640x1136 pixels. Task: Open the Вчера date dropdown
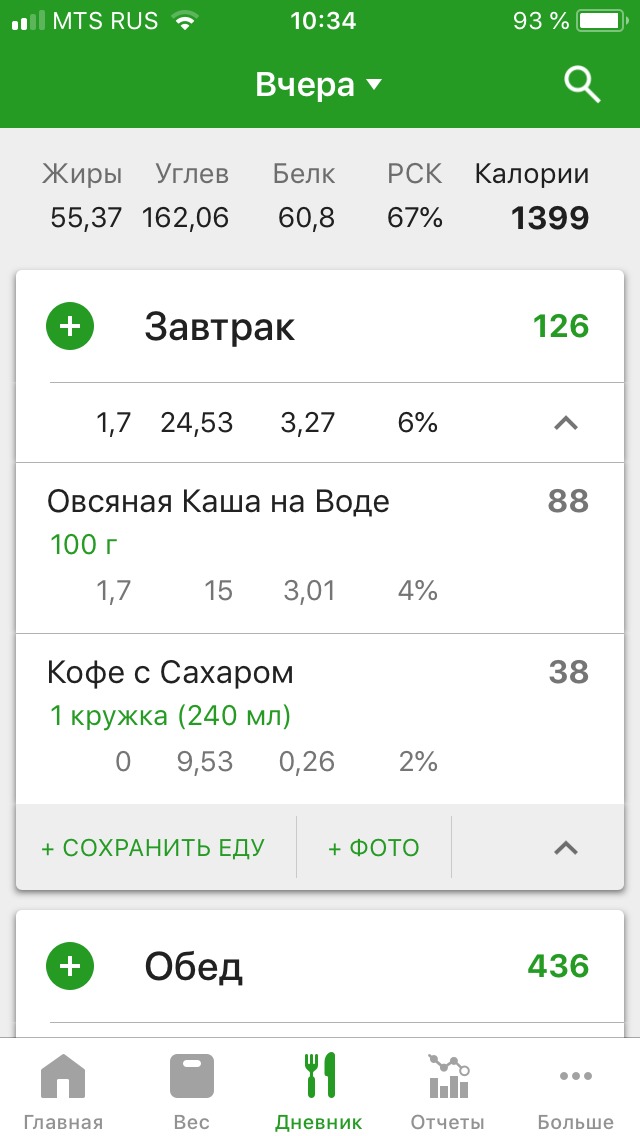click(x=318, y=85)
